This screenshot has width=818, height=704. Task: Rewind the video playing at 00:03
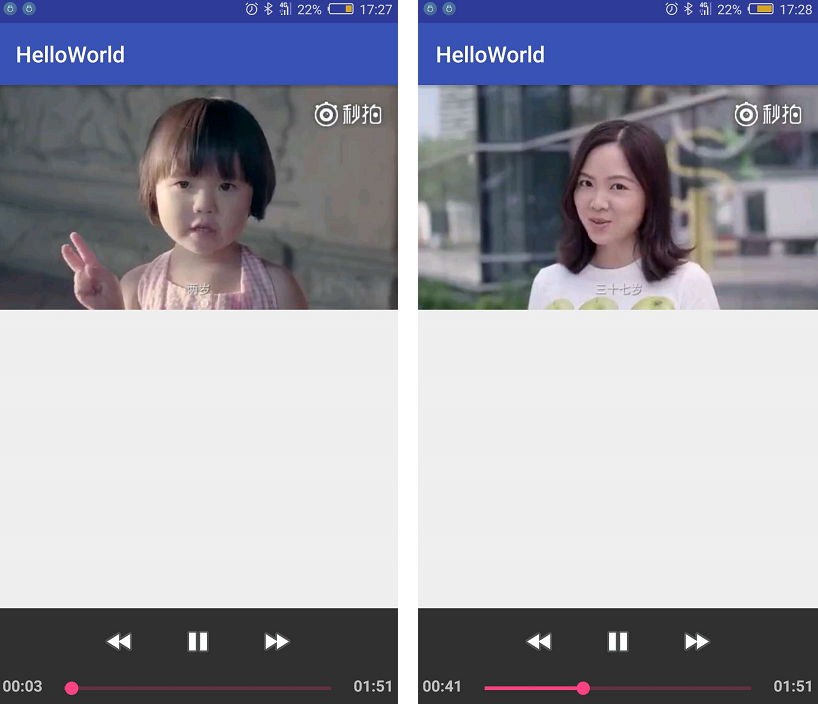click(119, 641)
